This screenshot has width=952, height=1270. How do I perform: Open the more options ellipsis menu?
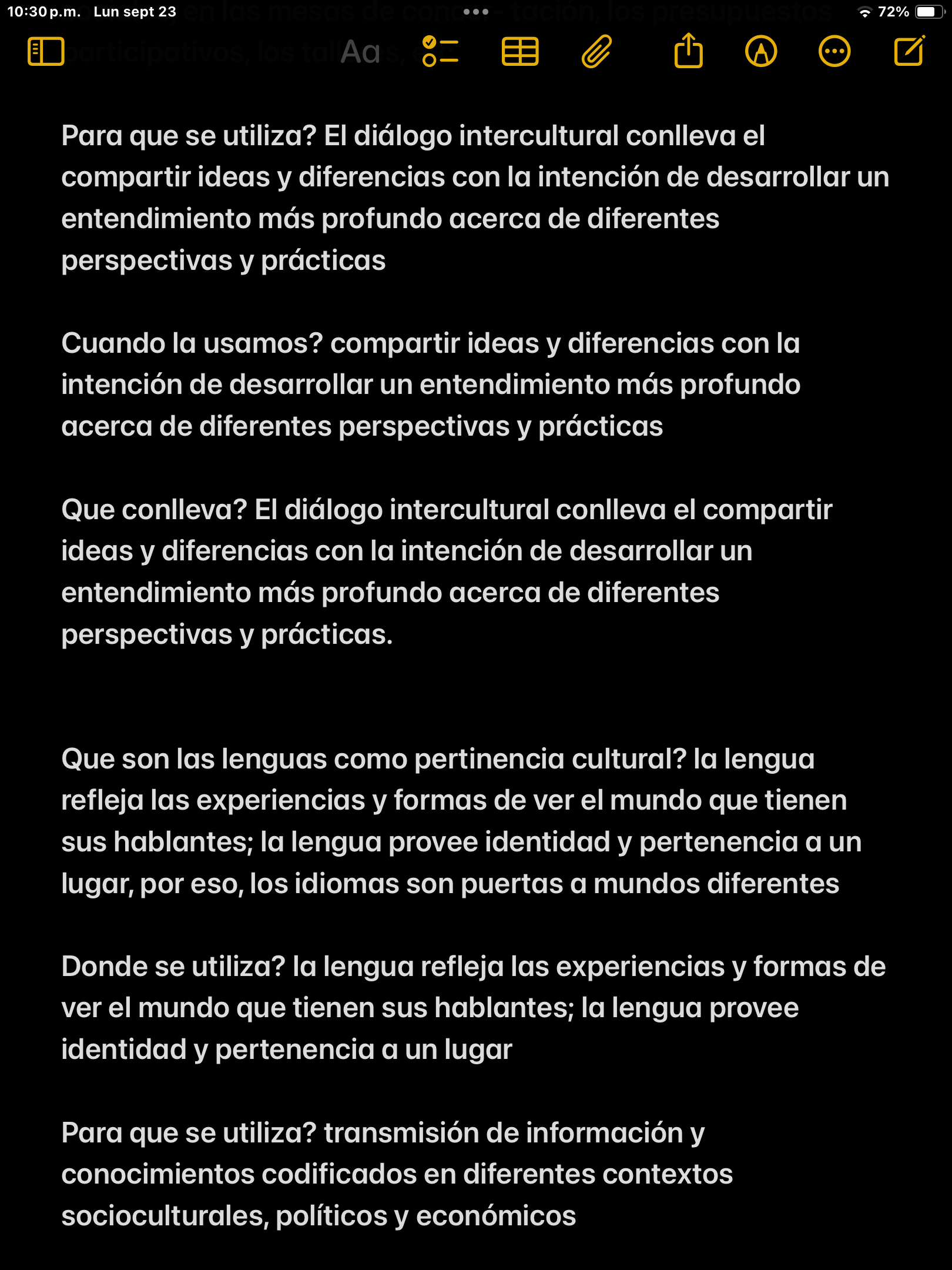point(834,52)
